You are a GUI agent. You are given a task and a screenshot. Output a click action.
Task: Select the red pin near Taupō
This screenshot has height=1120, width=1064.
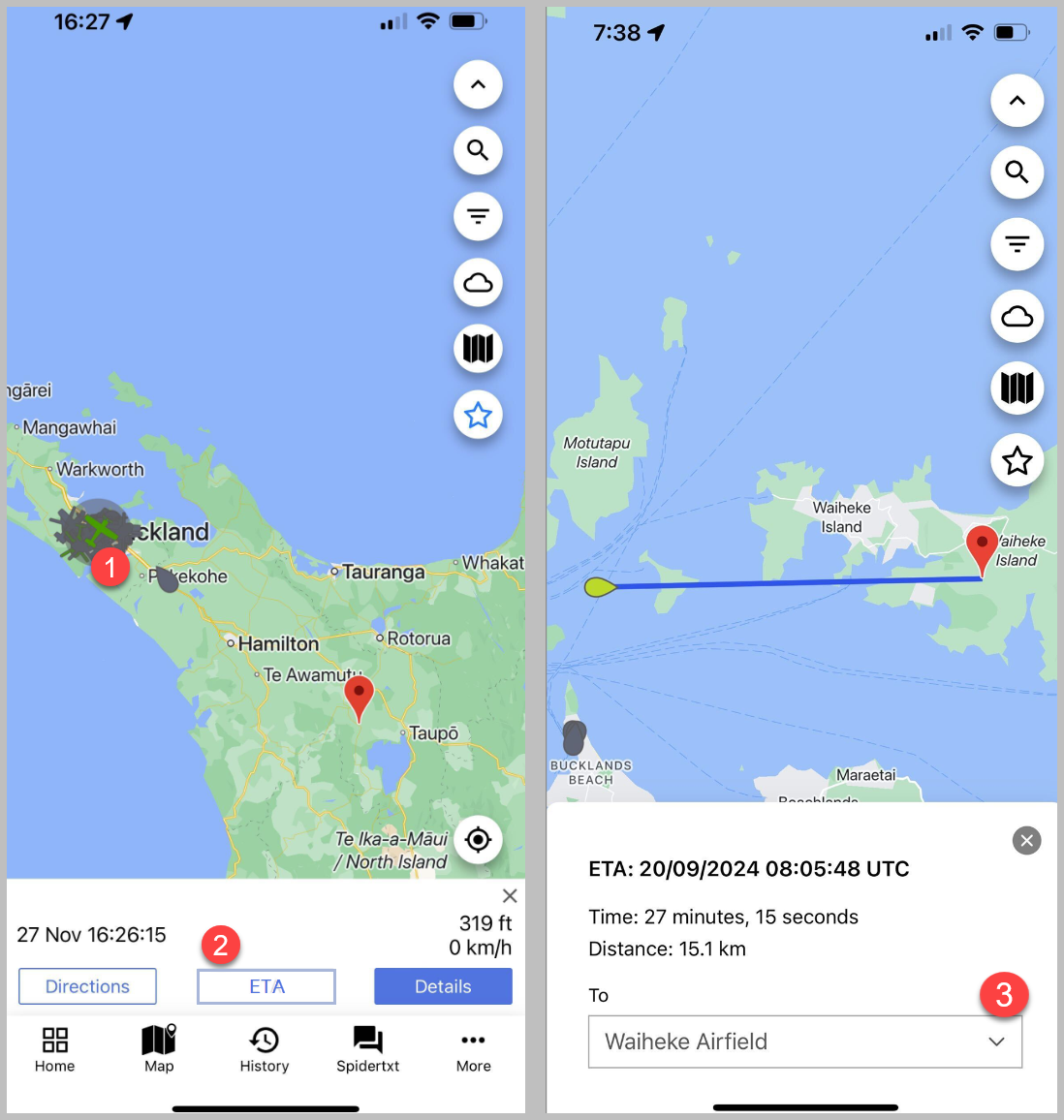359,695
